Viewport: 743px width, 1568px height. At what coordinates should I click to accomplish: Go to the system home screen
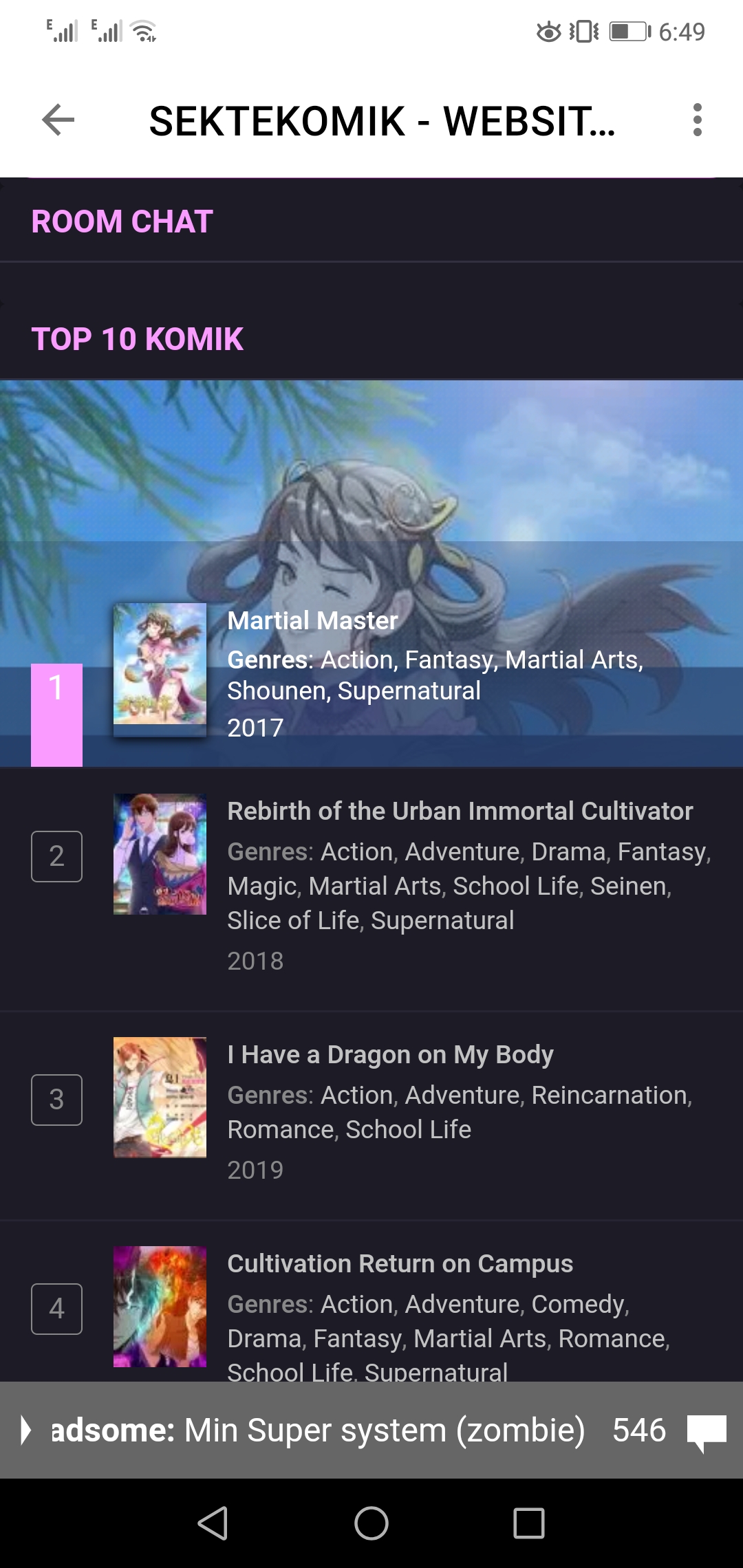tap(371, 1523)
